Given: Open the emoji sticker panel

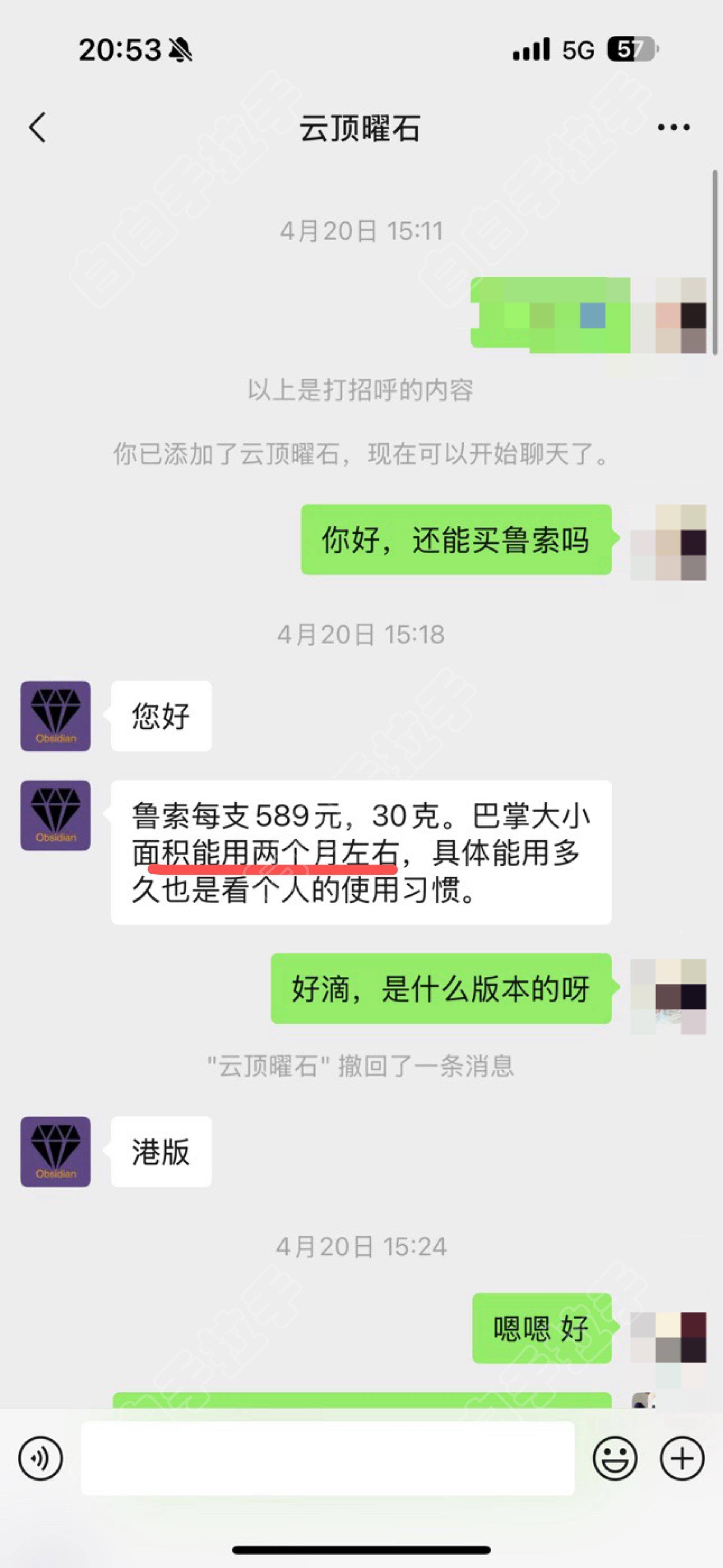Looking at the screenshot, I should coord(615,1458).
